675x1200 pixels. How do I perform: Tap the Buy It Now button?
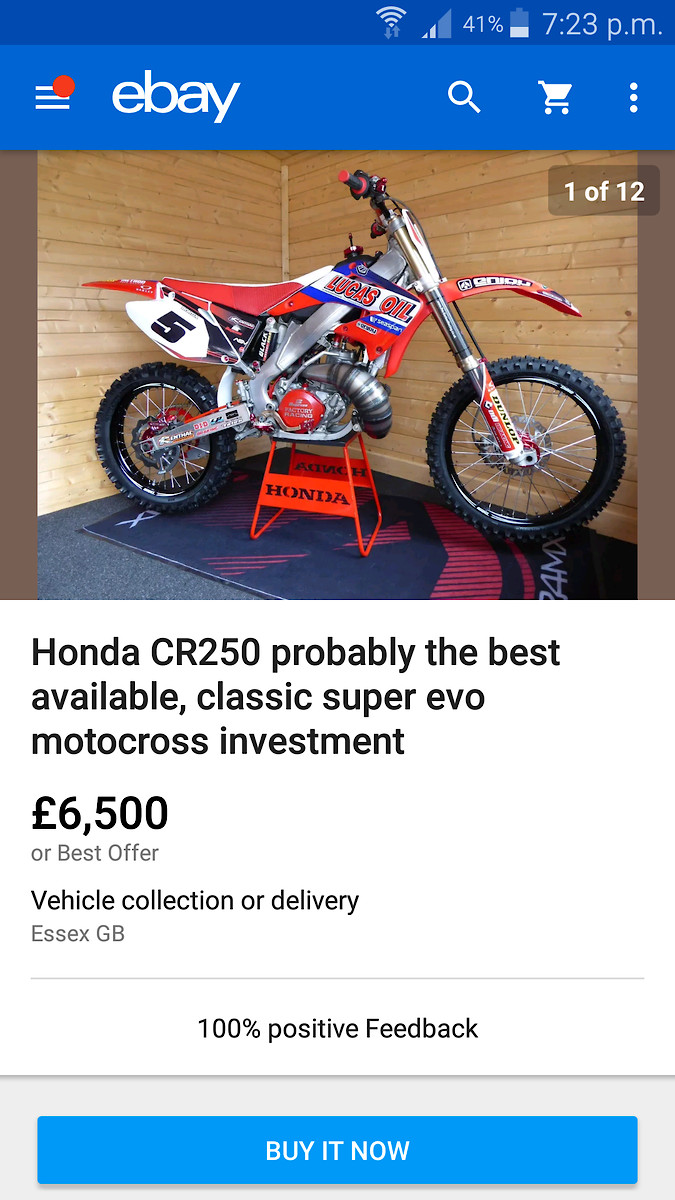click(x=337, y=1150)
